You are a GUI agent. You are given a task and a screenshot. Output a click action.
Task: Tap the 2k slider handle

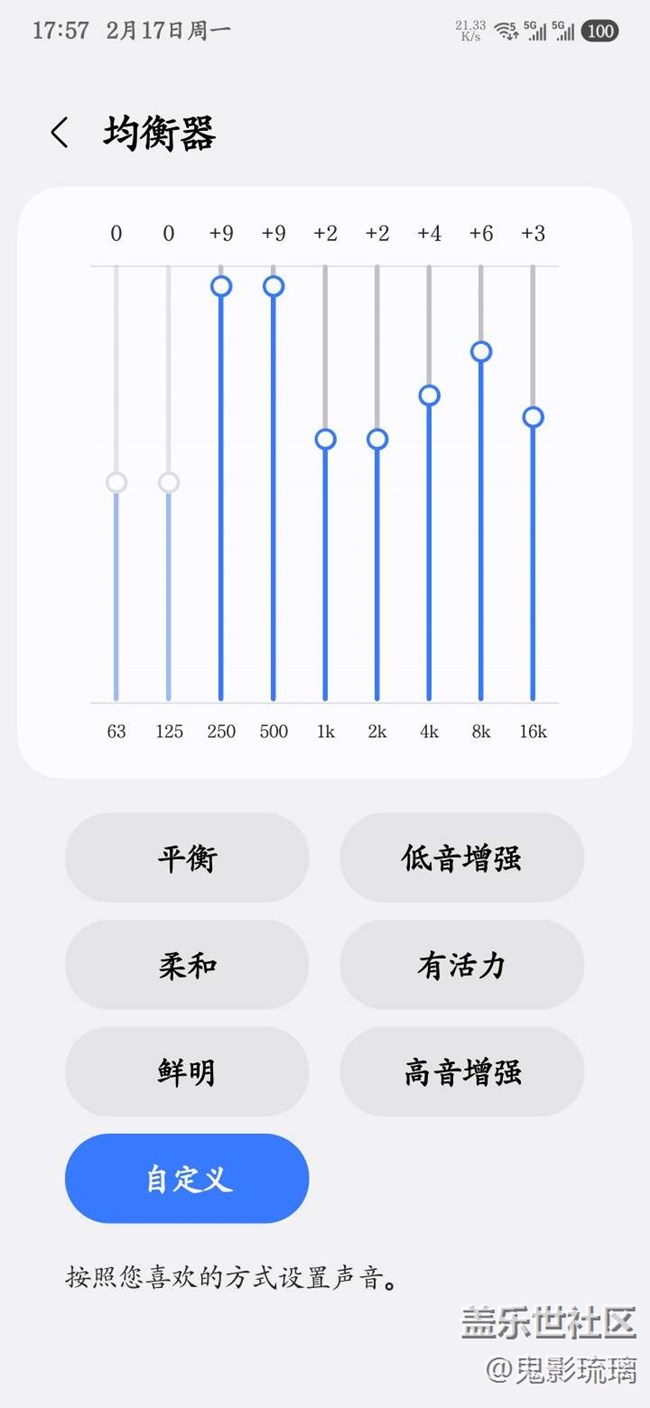tap(377, 439)
